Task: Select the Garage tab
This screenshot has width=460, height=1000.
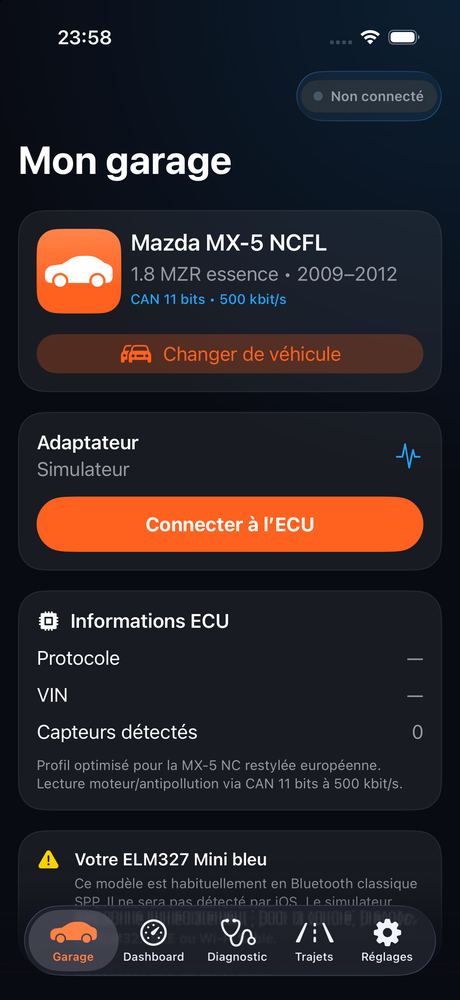Action: (73, 941)
